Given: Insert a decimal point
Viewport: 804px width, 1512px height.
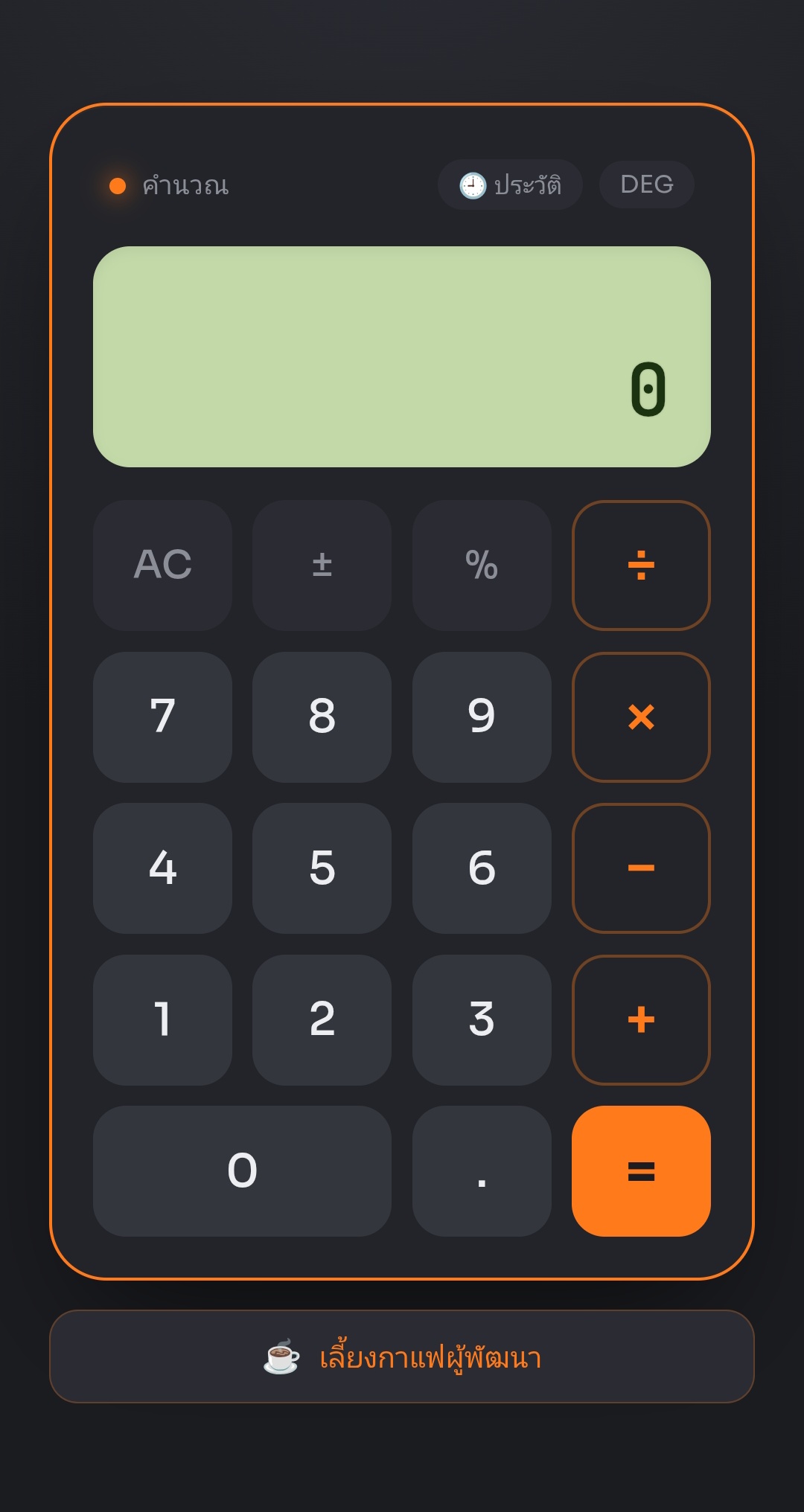Looking at the screenshot, I should (482, 1171).
